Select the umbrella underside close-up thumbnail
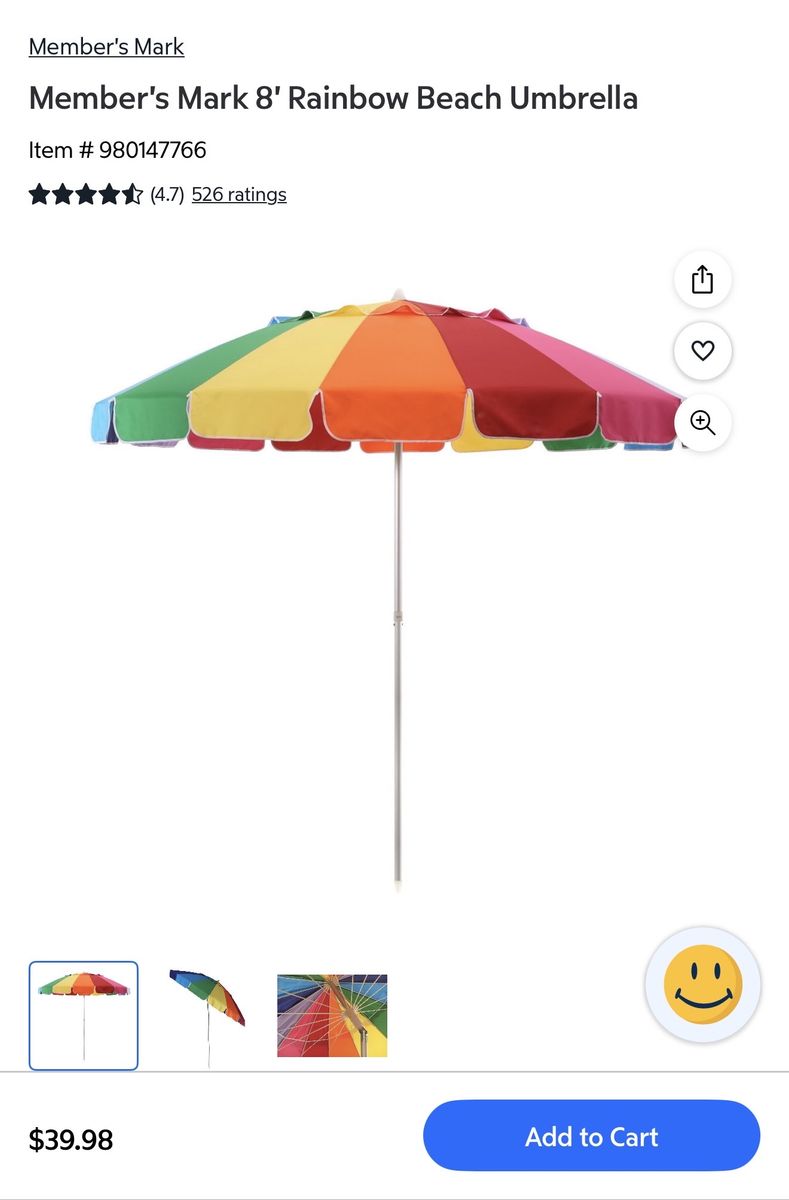Image resolution: width=789 pixels, height=1200 pixels. pyautogui.click(x=332, y=1016)
